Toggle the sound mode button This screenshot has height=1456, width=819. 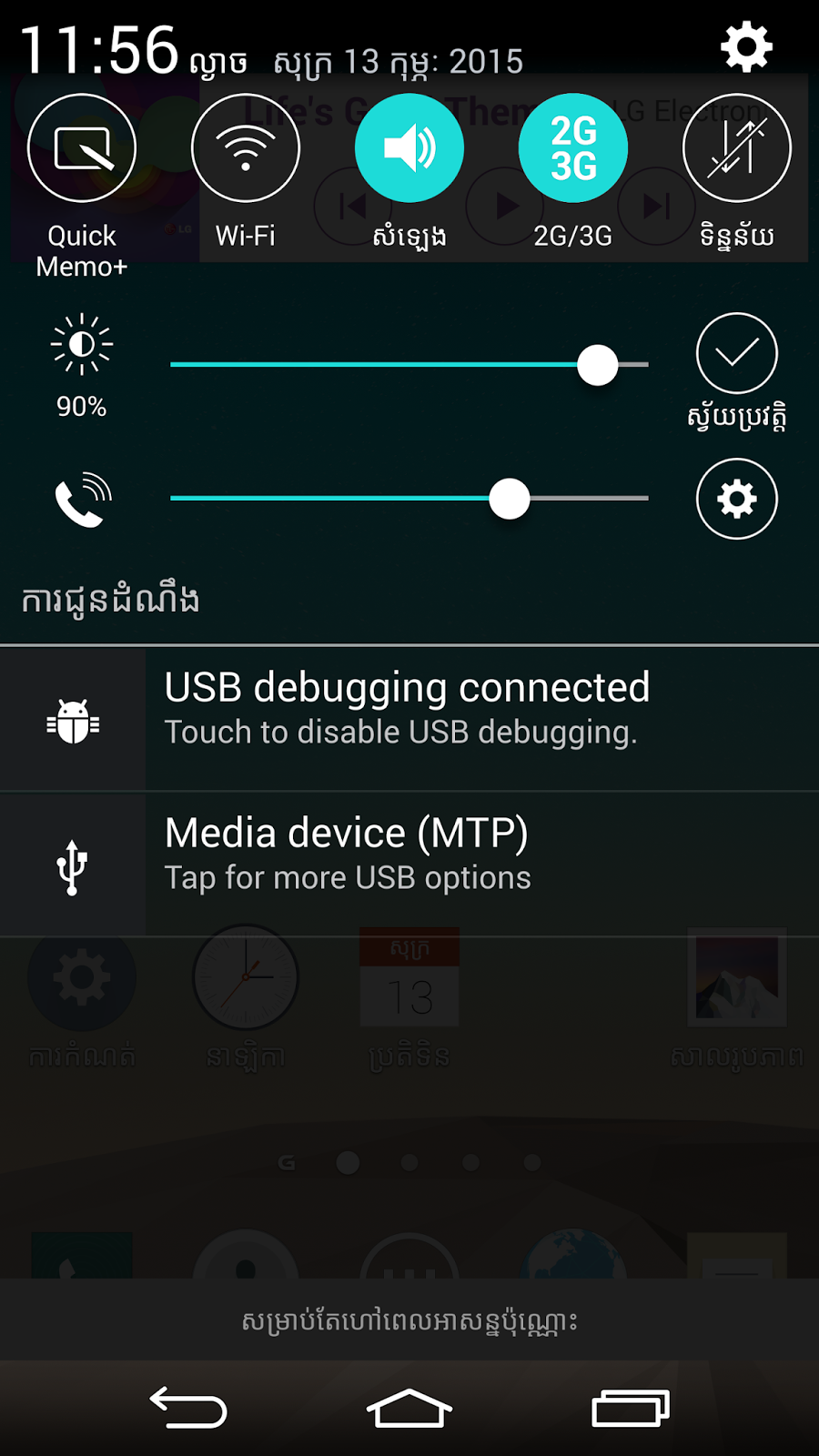tap(409, 148)
